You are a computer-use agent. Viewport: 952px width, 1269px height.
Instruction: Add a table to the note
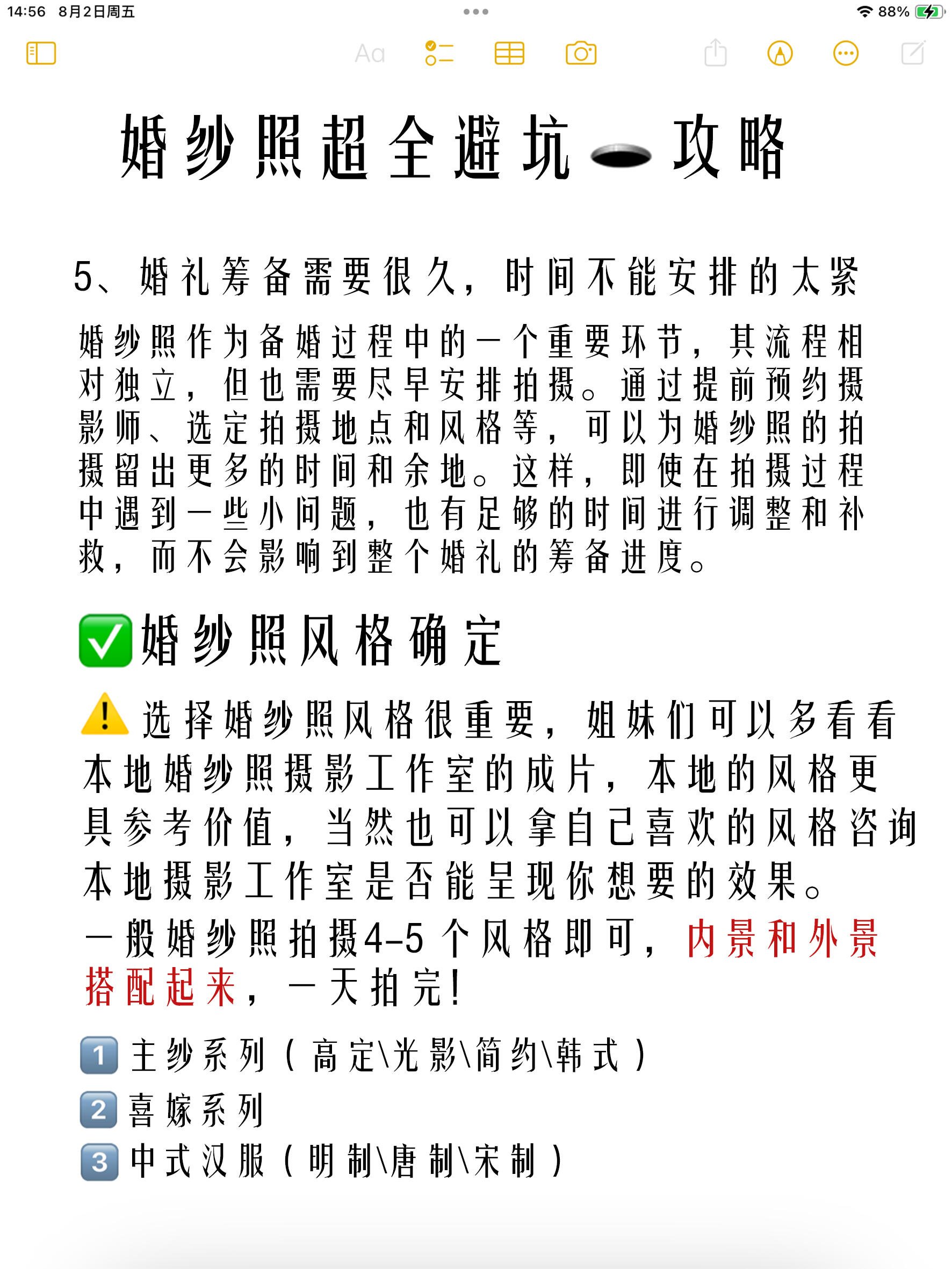pos(509,53)
